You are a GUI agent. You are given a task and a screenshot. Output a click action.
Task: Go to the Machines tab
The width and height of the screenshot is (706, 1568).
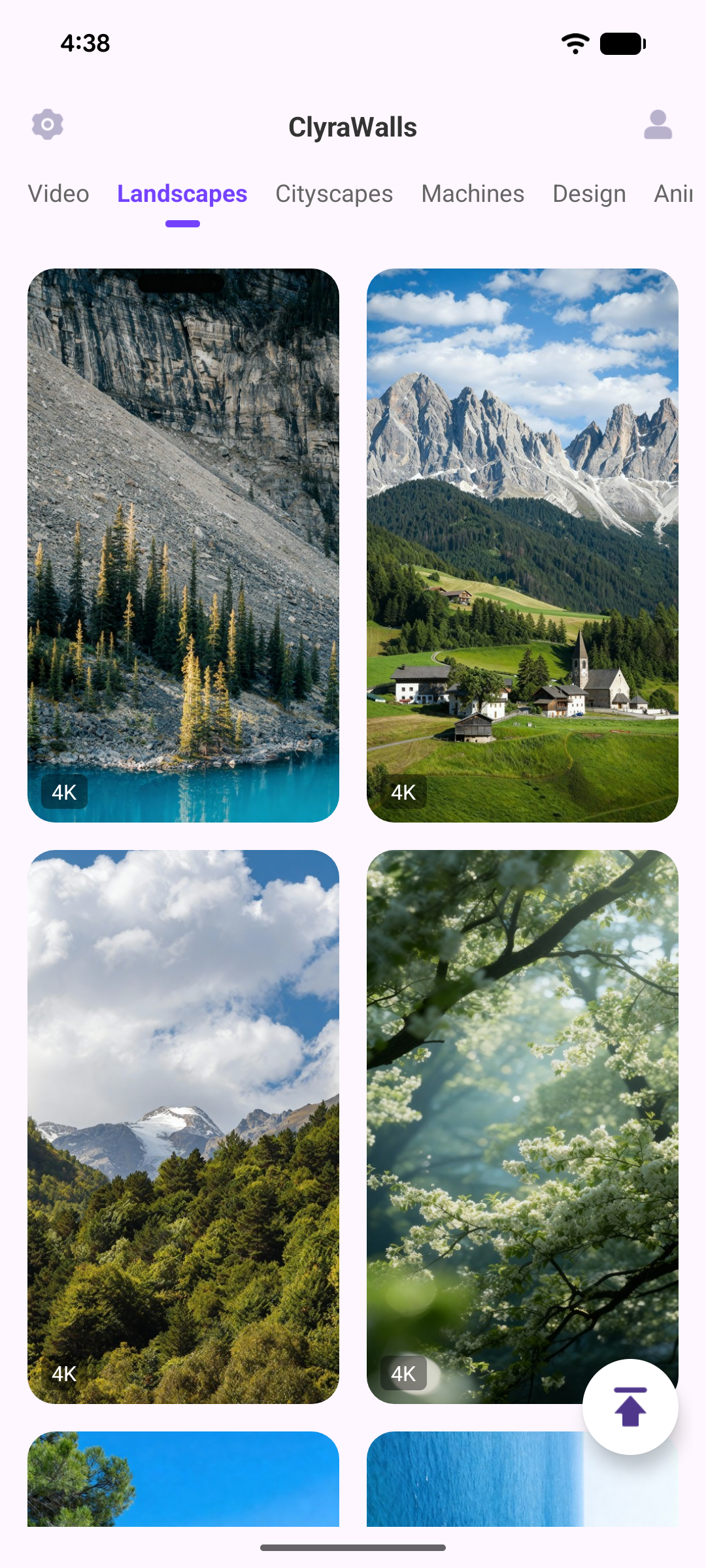click(x=473, y=194)
